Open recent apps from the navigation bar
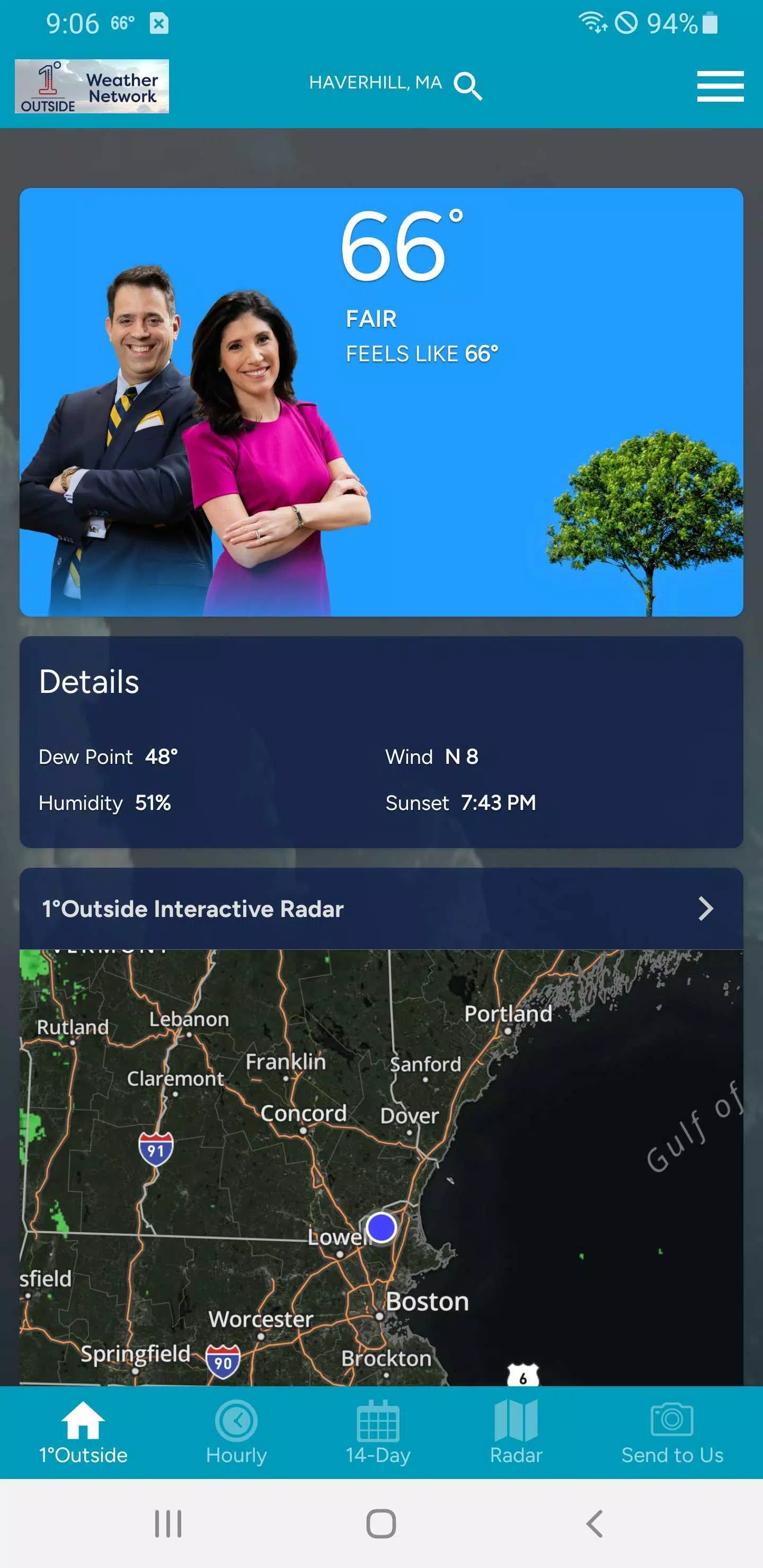Screen dimensions: 763x1568 click(x=168, y=1524)
